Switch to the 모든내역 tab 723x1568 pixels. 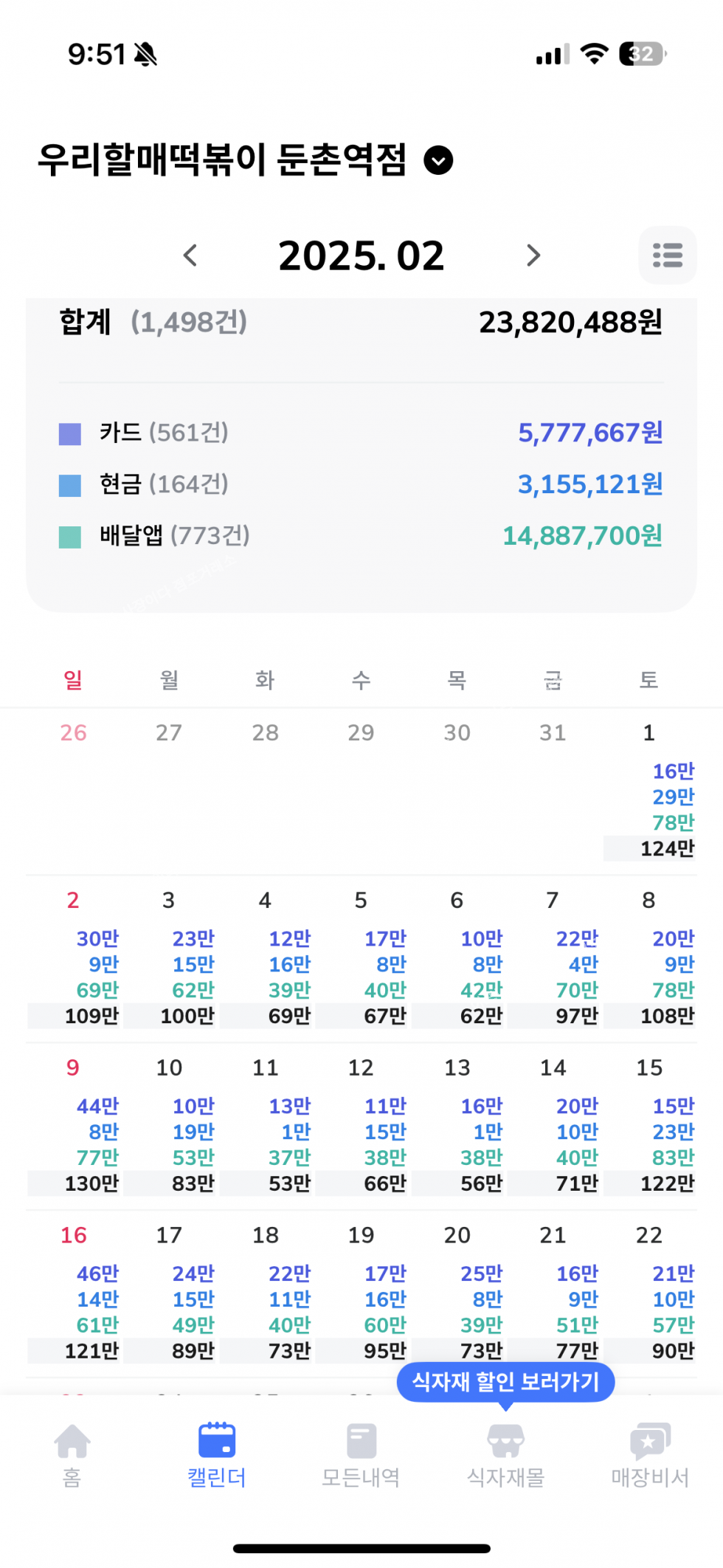coord(361,1456)
